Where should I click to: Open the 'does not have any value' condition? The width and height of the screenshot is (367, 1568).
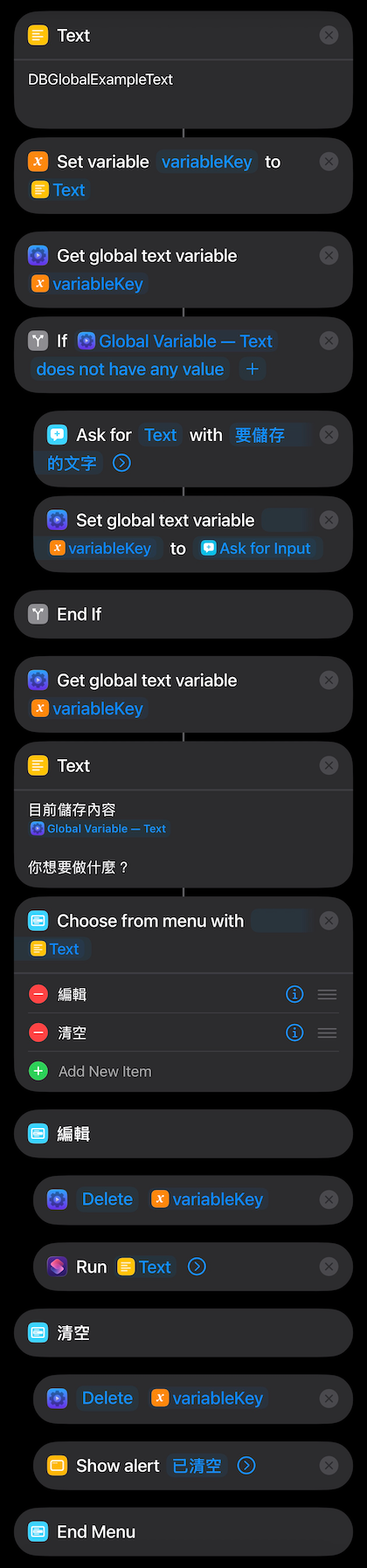click(x=130, y=370)
